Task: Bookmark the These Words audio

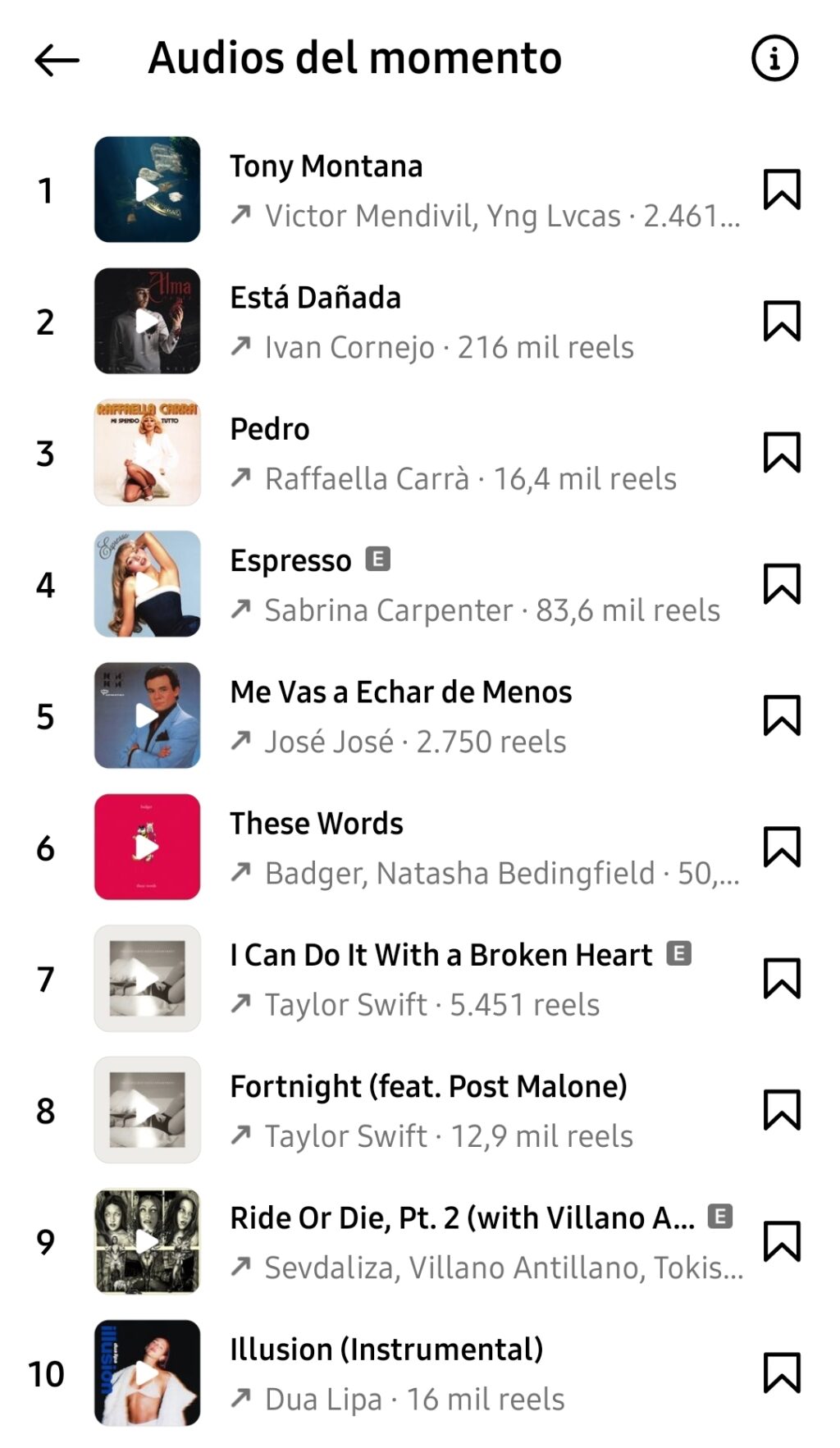Action: pos(781,847)
